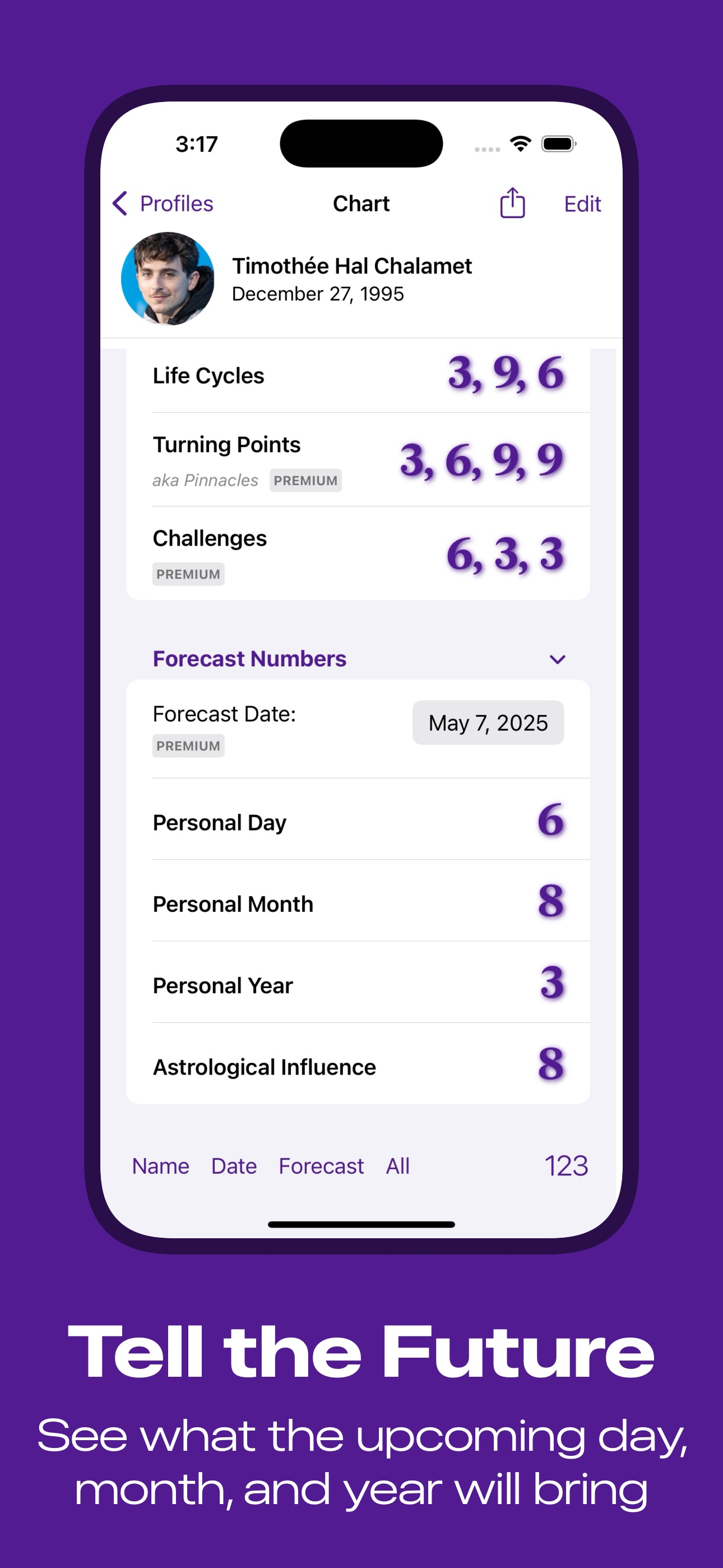
Task: Open the May 7, 2025 date picker
Action: click(488, 722)
